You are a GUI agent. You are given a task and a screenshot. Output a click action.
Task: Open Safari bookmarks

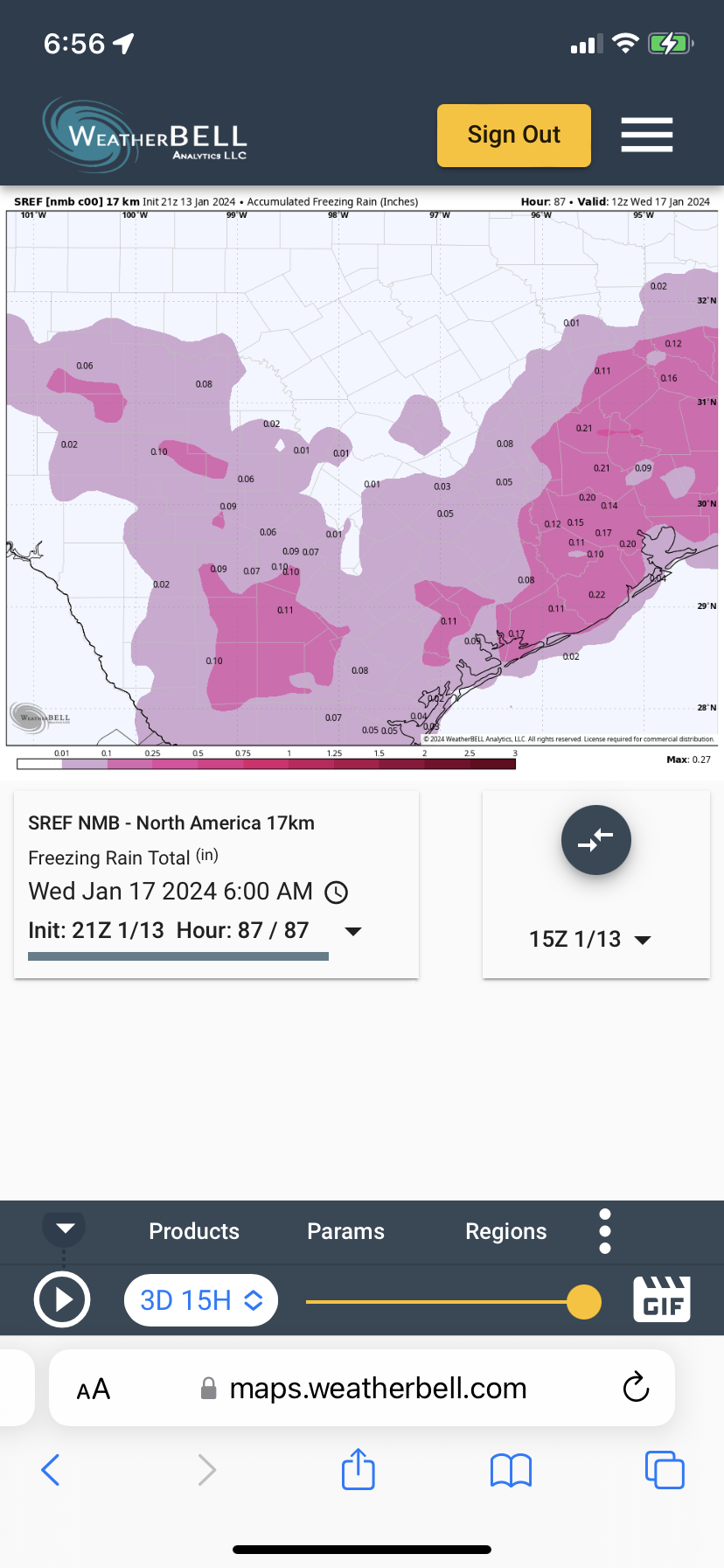pyautogui.click(x=512, y=1470)
